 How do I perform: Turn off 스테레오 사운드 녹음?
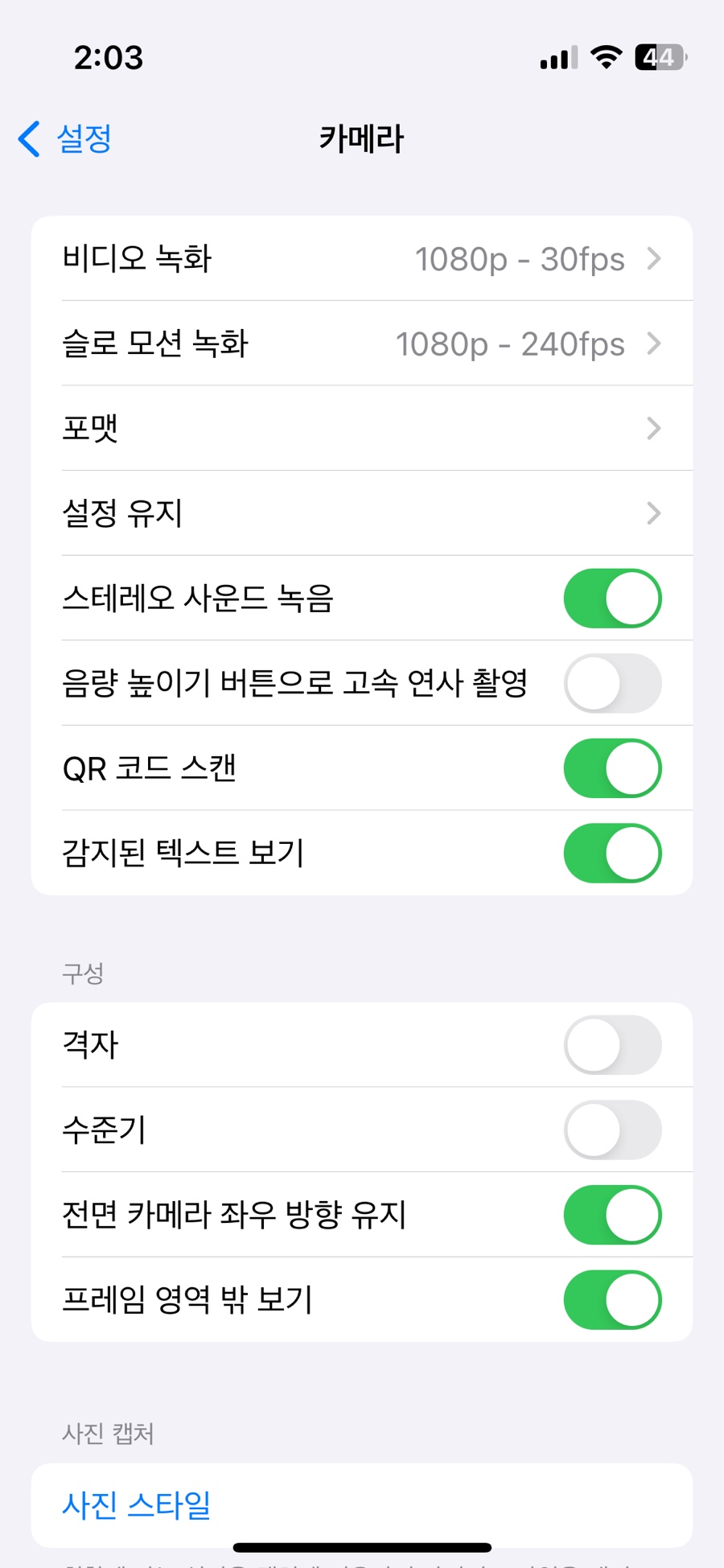(x=612, y=599)
